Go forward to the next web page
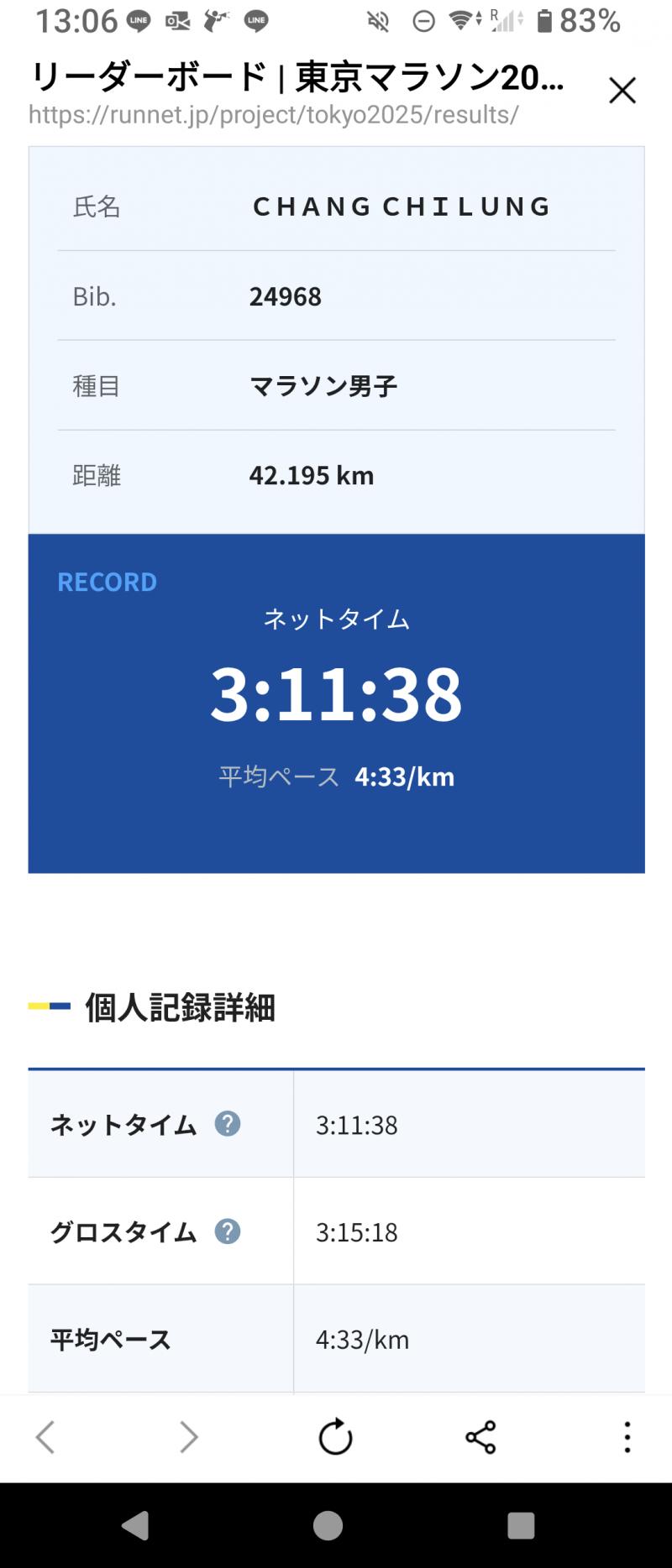The width and height of the screenshot is (672, 1568). coord(189,1437)
